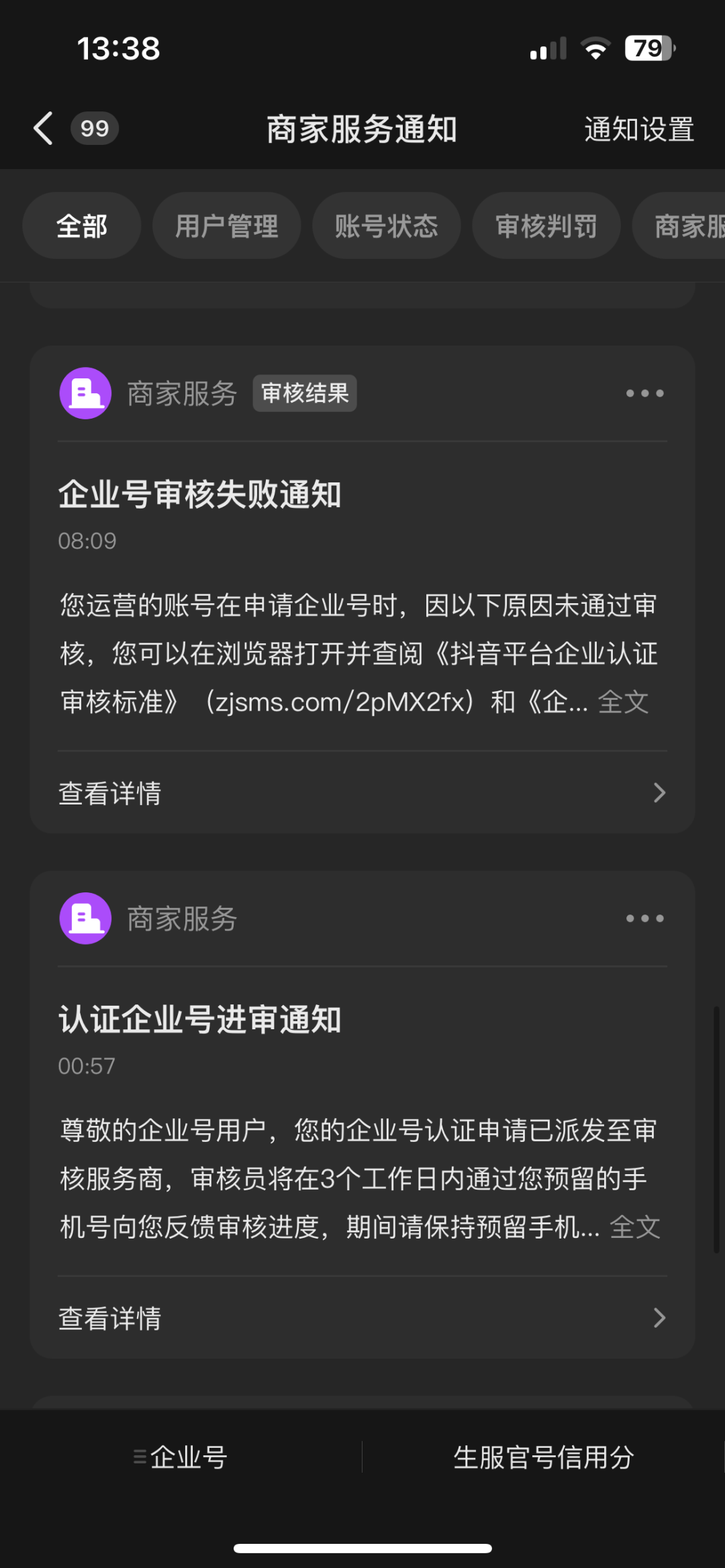
Task: Switch to the 用户管理 filter
Action: tap(226, 226)
